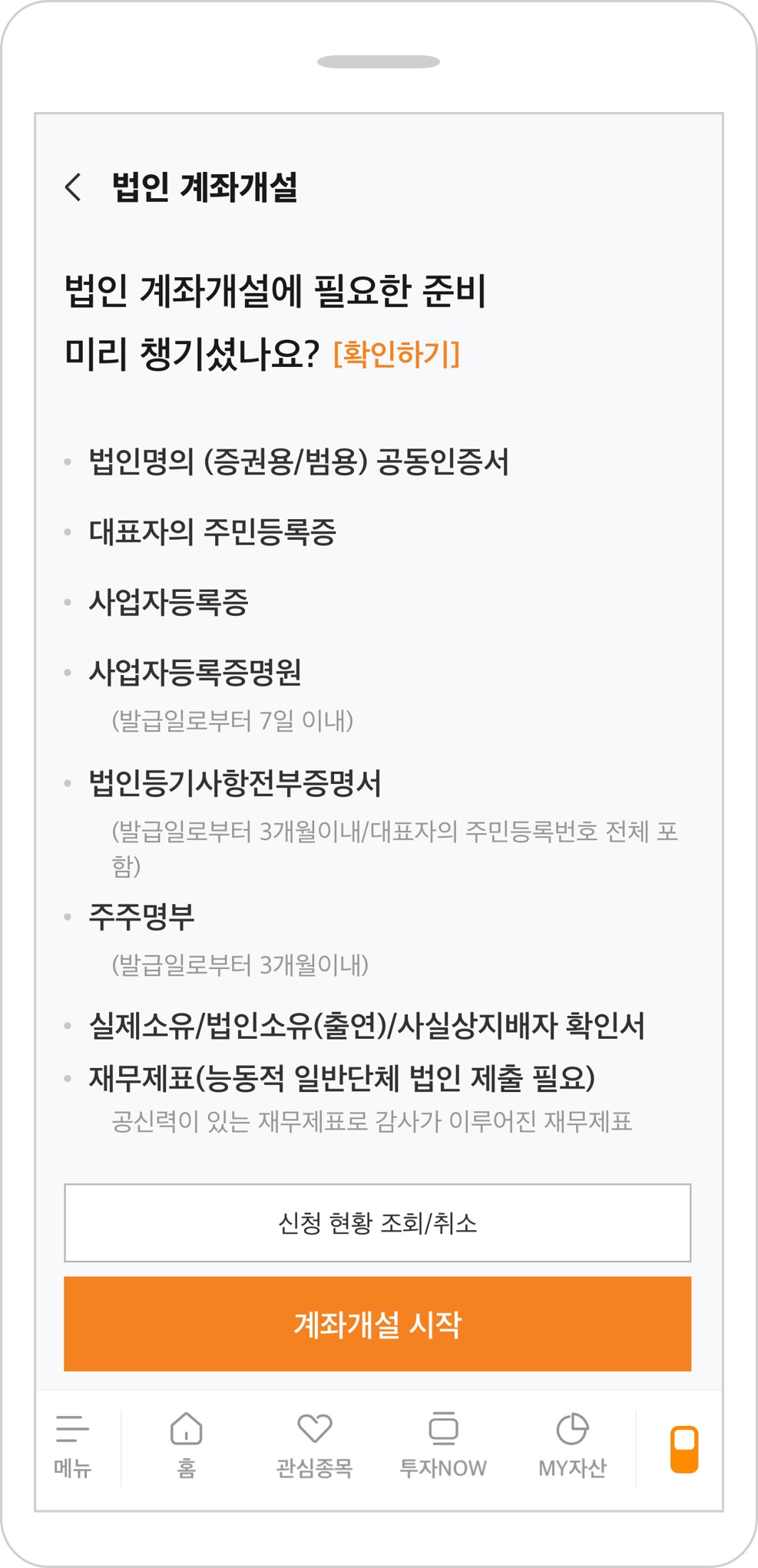The height and width of the screenshot is (1568, 758).
Task: Open the 관심종목 tab
Action: [x=314, y=1447]
